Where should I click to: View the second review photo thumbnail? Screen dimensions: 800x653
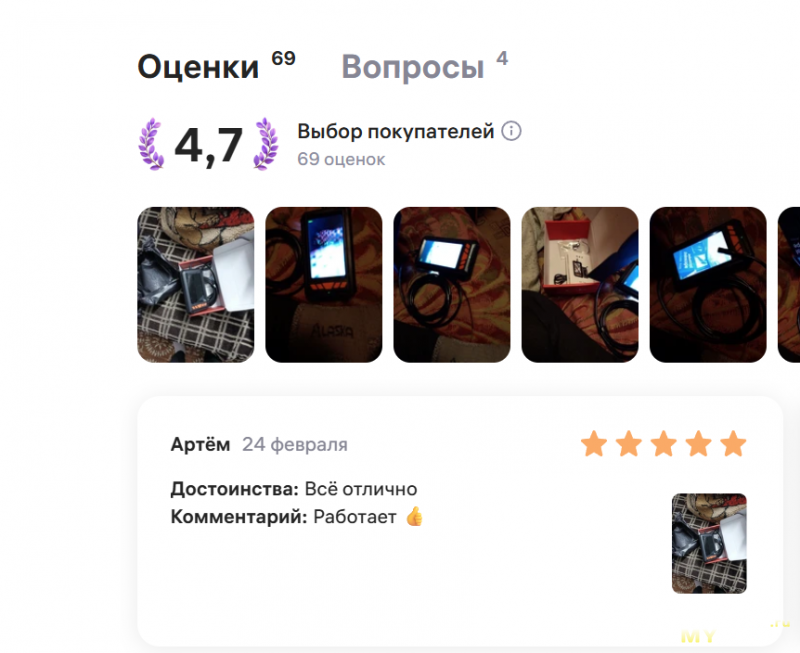(x=324, y=284)
